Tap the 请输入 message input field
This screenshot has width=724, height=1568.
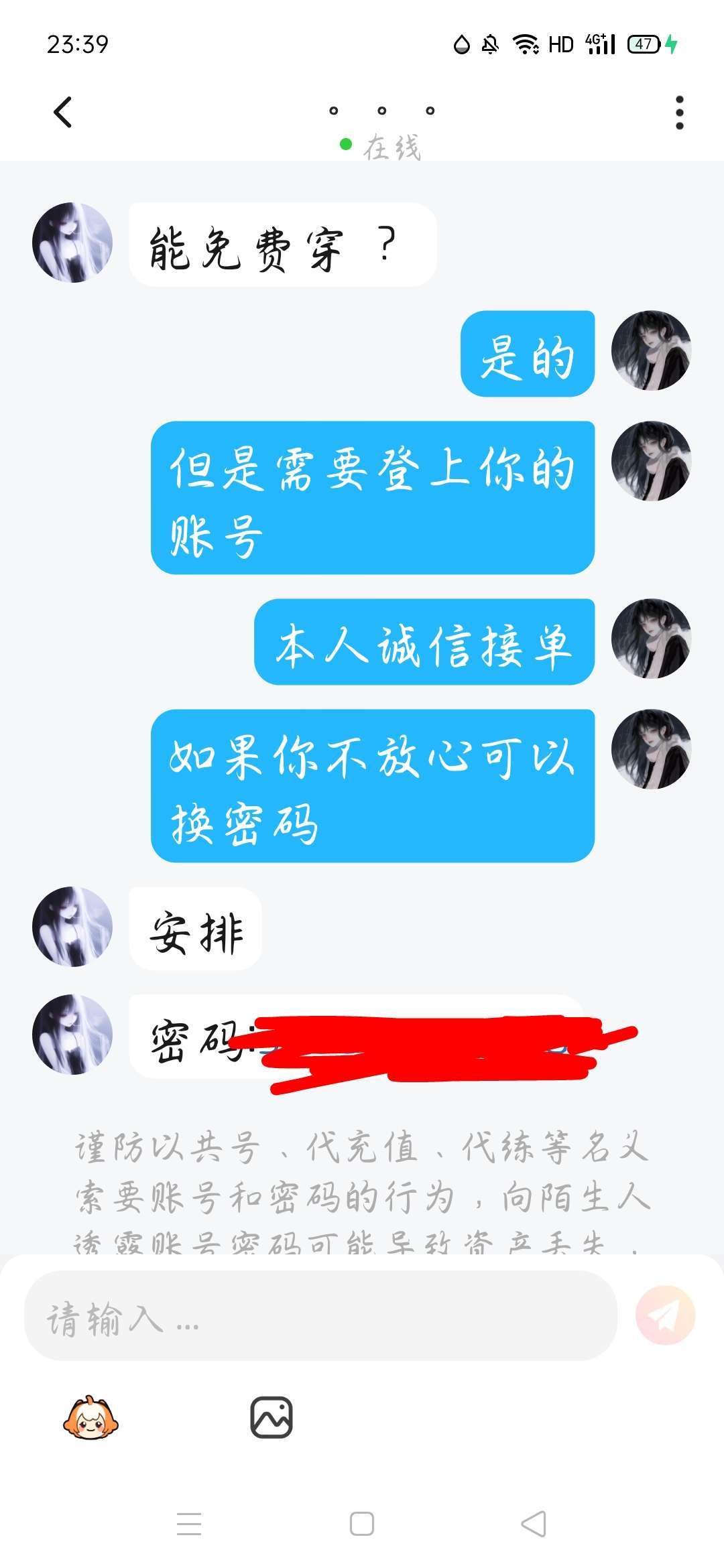click(320, 1315)
